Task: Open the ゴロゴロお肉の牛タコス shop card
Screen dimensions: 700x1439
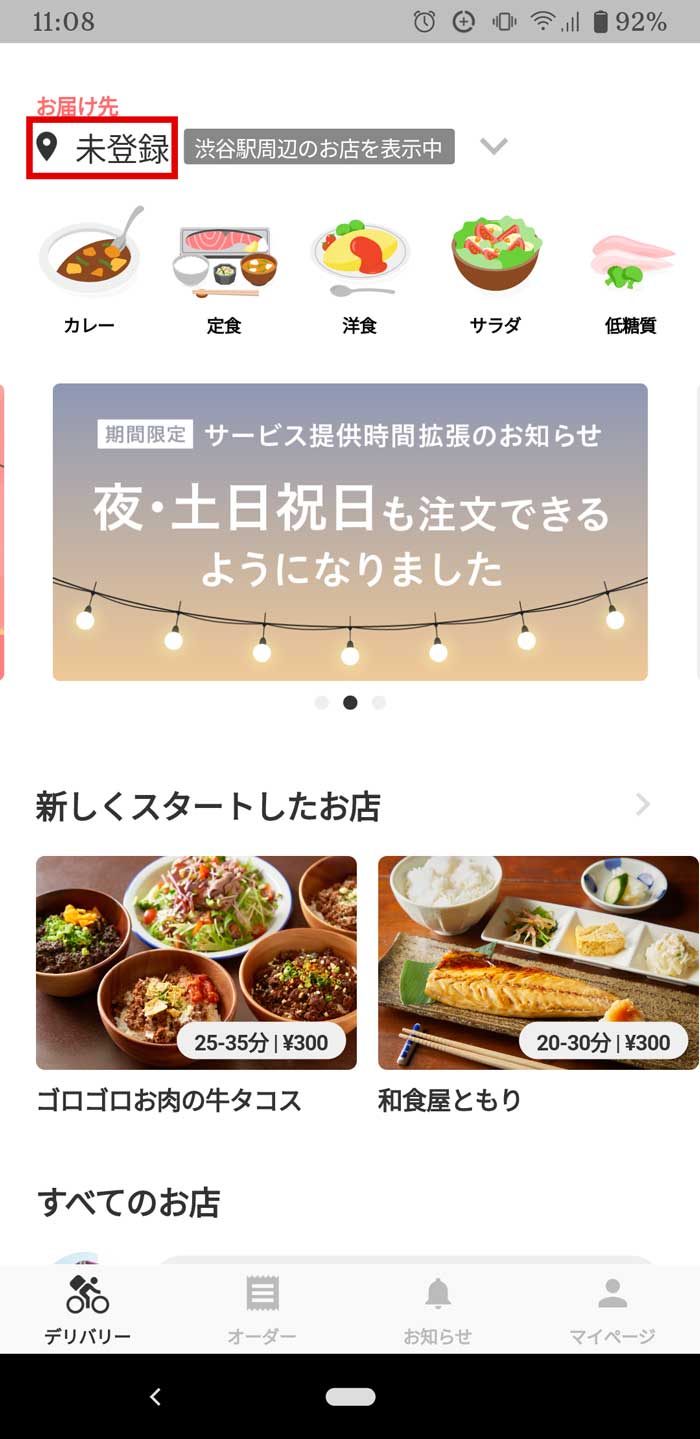Action: [196, 985]
